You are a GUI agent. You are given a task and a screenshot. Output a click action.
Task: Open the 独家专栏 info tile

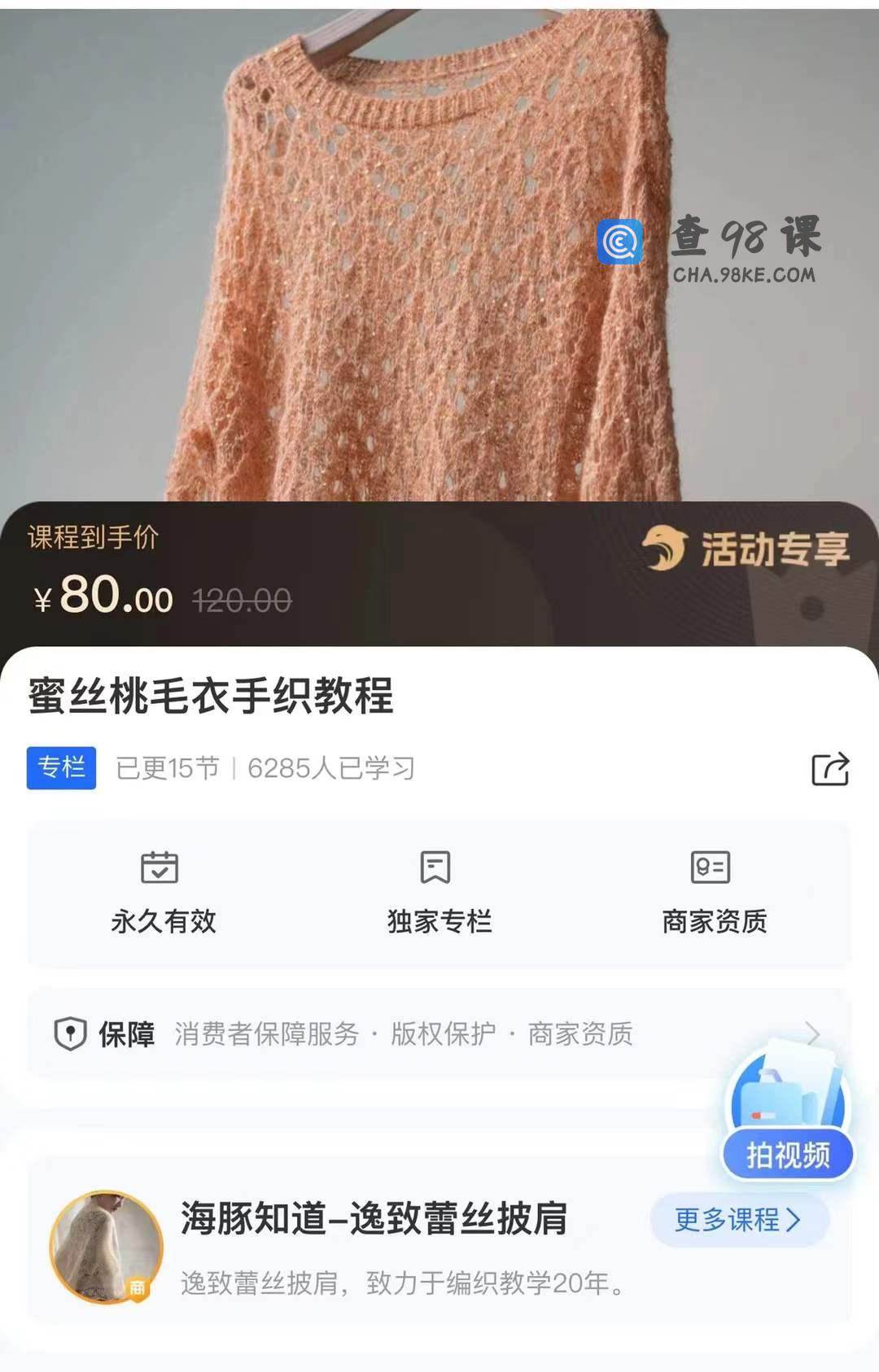click(x=439, y=894)
